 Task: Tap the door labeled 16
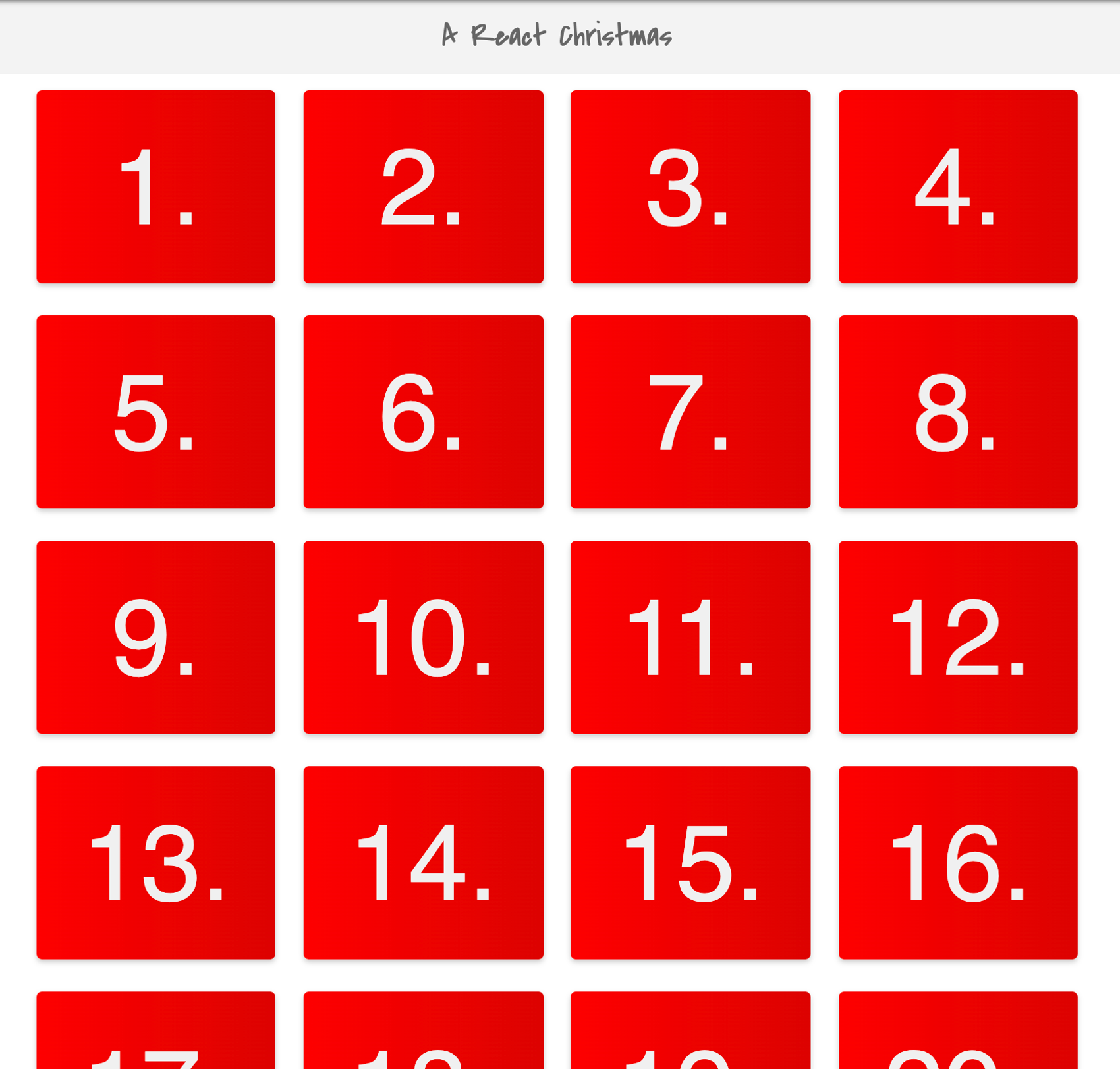pyautogui.click(x=957, y=862)
